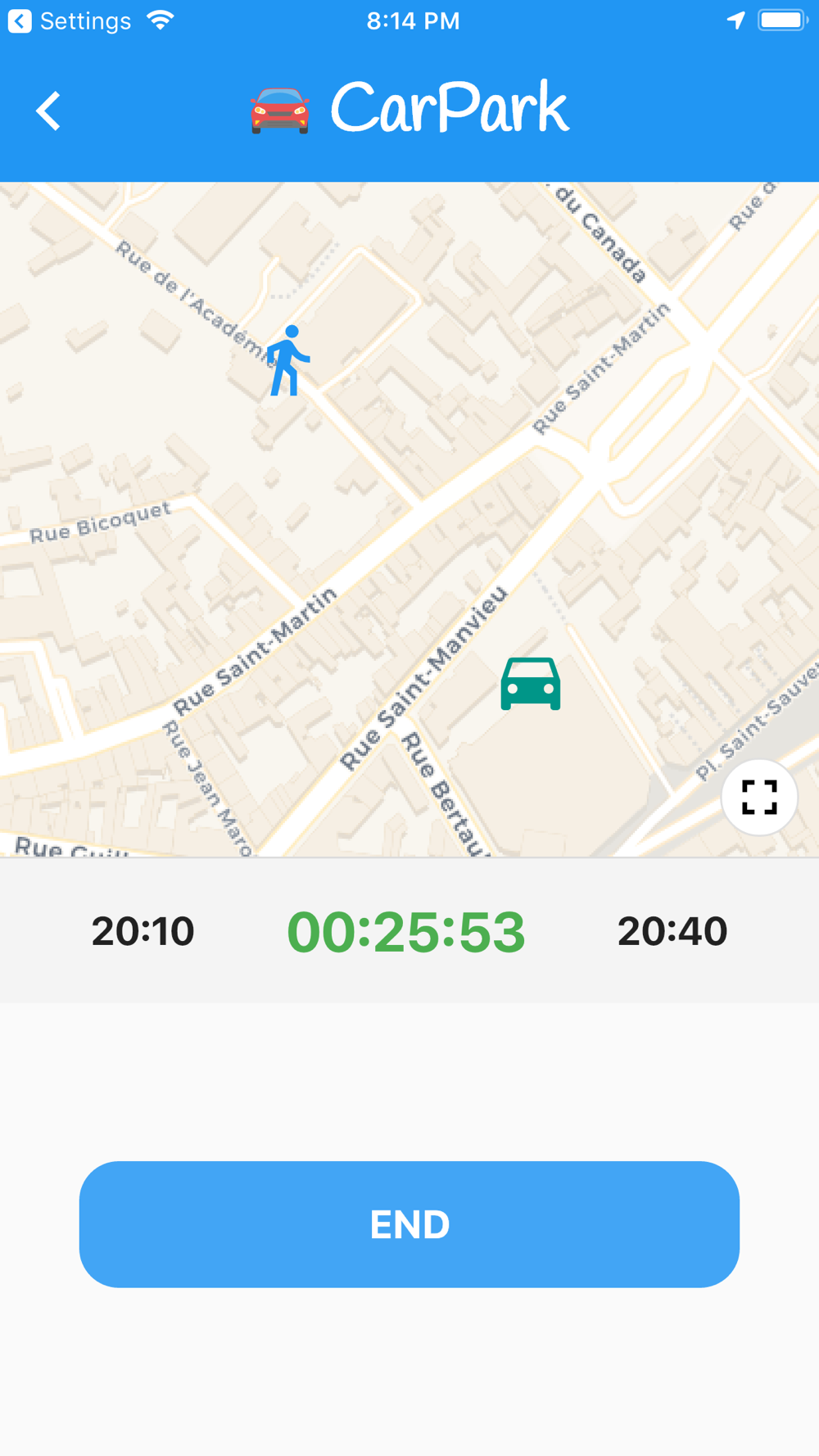819x1456 pixels.
Task: Go back using the header arrow
Action: click(x=48, y=111)
